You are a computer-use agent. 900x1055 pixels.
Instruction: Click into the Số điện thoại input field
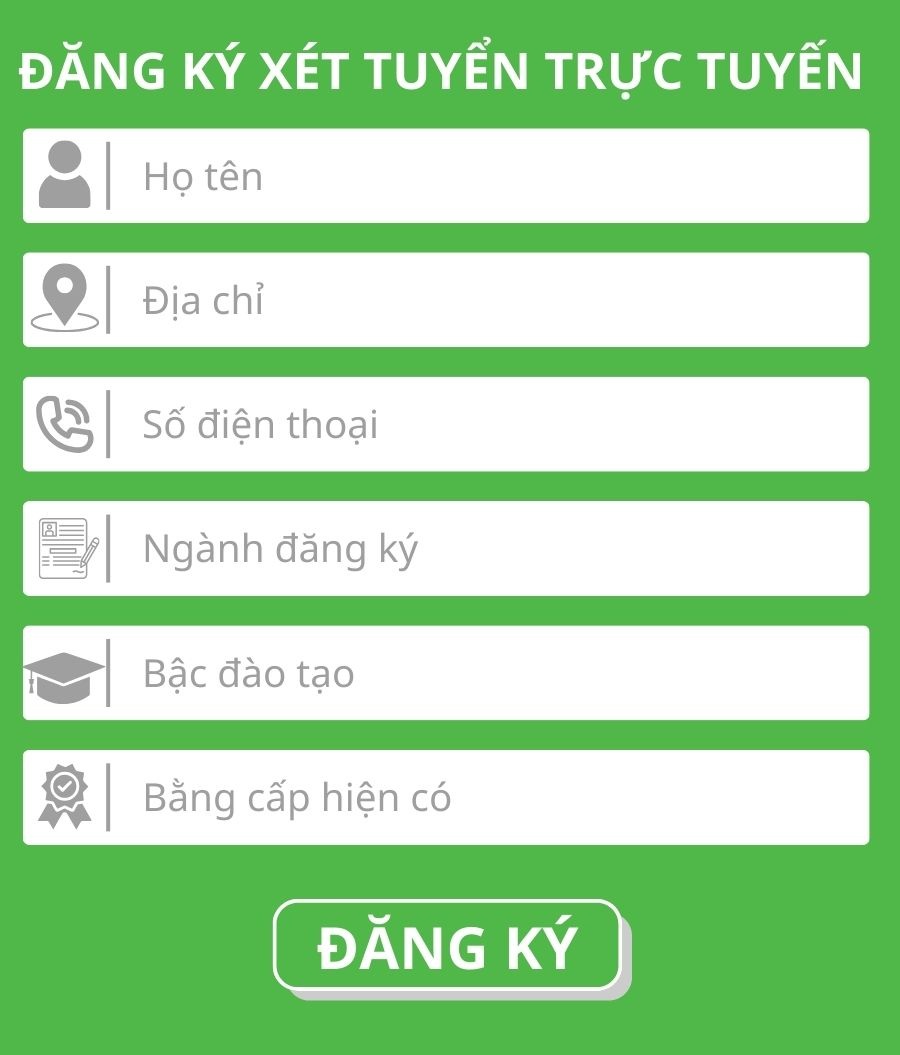tap(450, 424)
